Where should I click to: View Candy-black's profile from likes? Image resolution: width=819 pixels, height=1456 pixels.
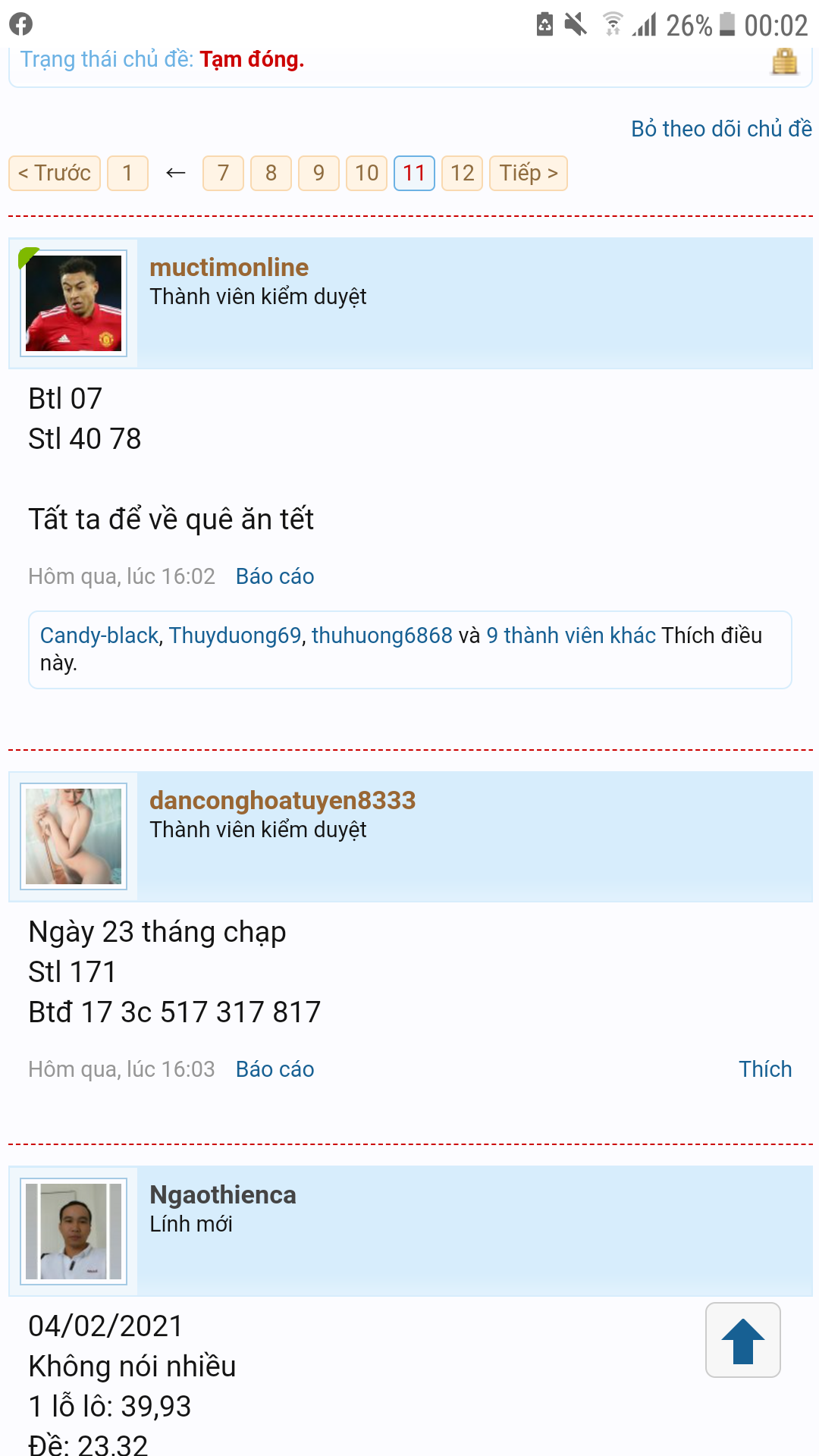(99, 635)
